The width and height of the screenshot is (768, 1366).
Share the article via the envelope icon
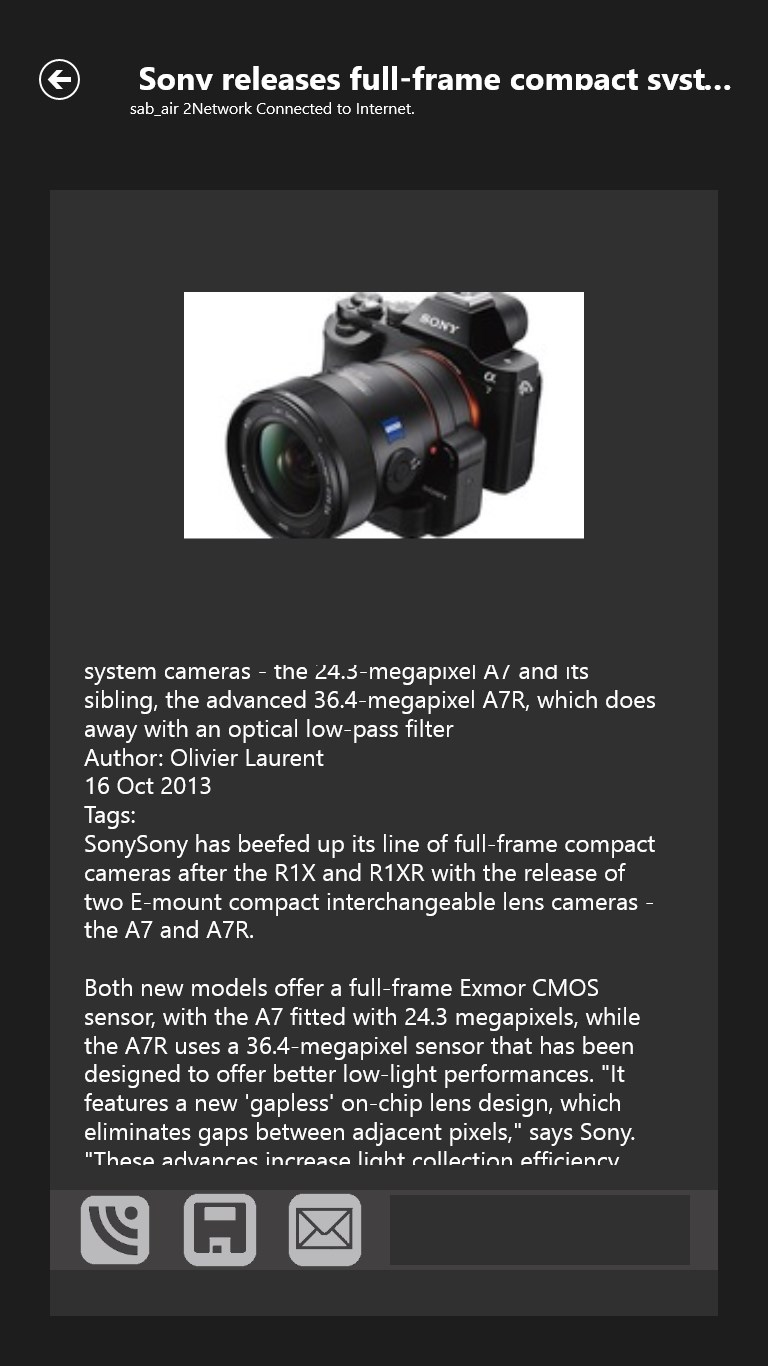(325, 1229)
